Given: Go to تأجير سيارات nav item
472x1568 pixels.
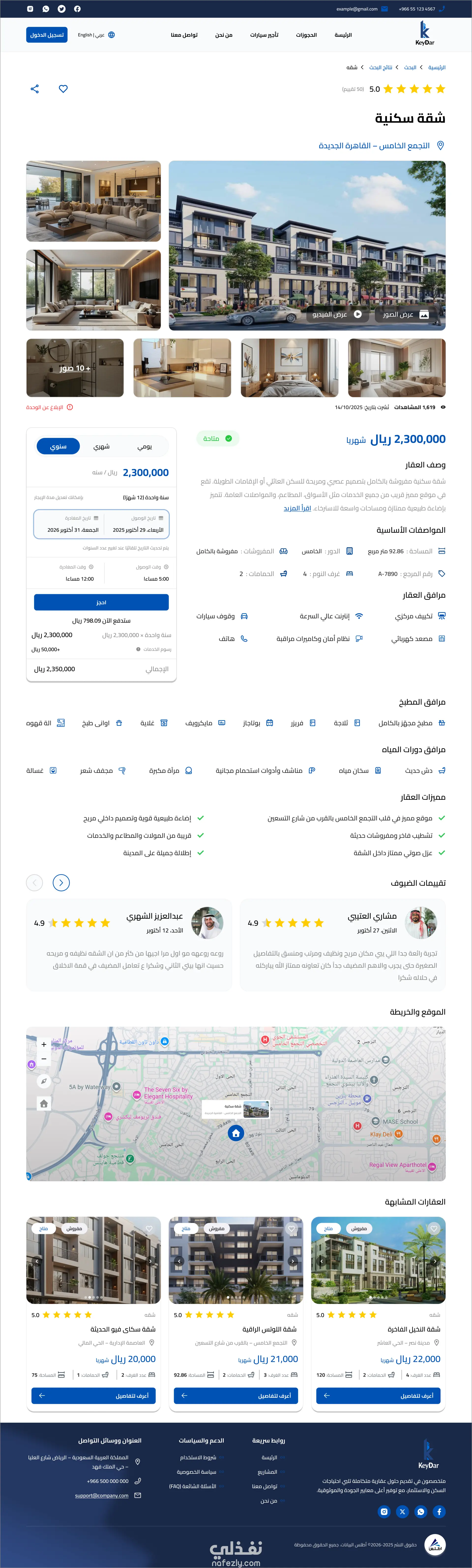Looking at the screenshot, I should 265,35.
